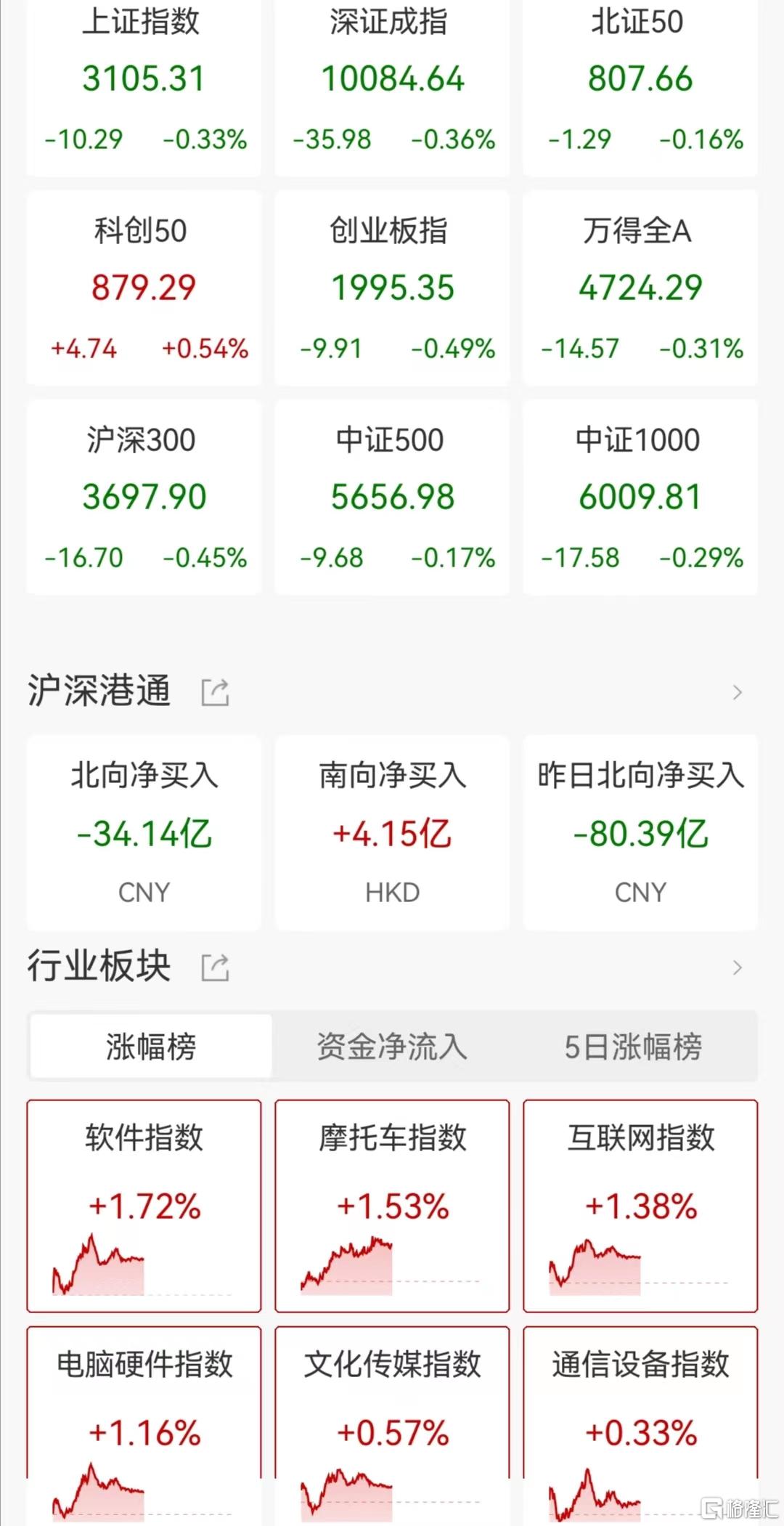
Task: Expand 沪深港通 via its chevron arrow
Action: point(738,692)
